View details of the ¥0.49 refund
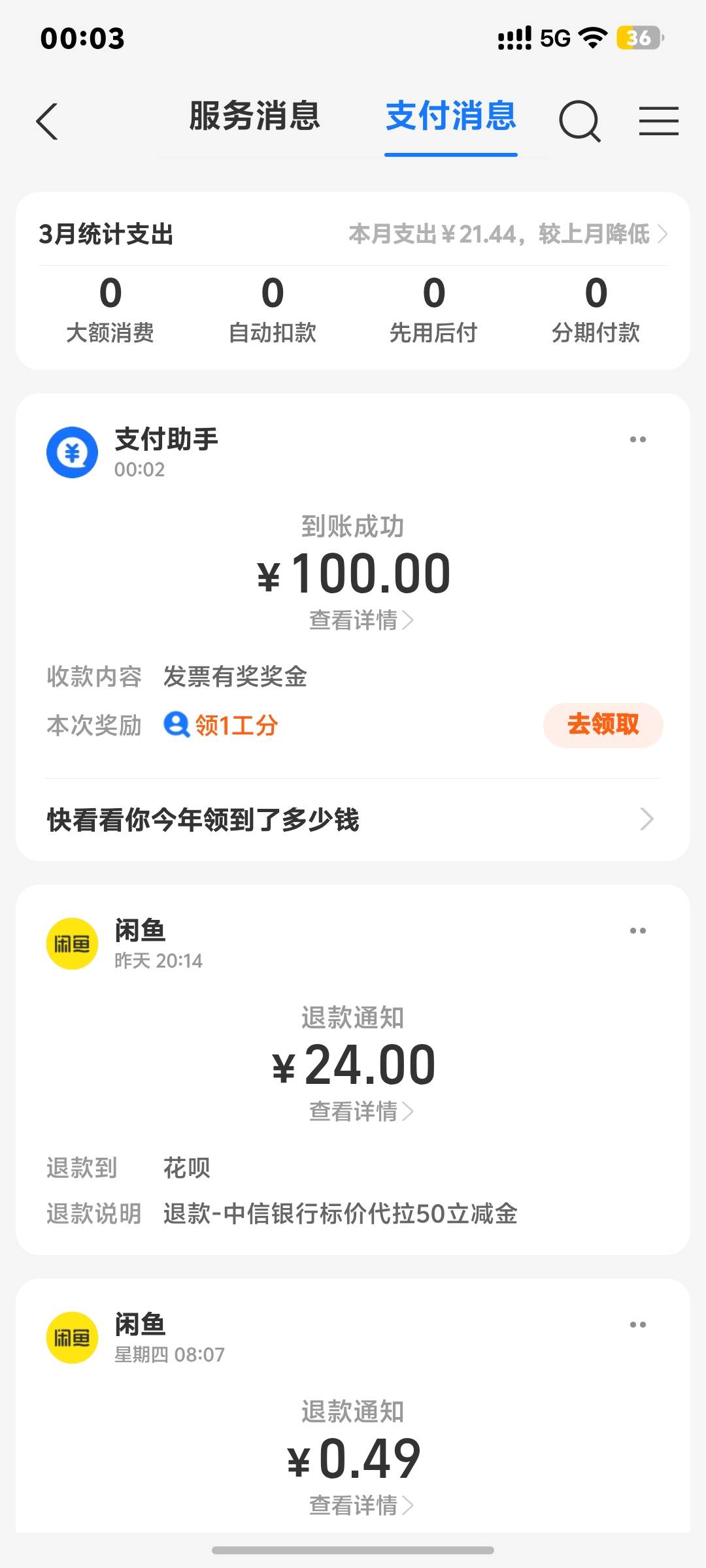This screenshot has height=1568, width=706. 361,1505
